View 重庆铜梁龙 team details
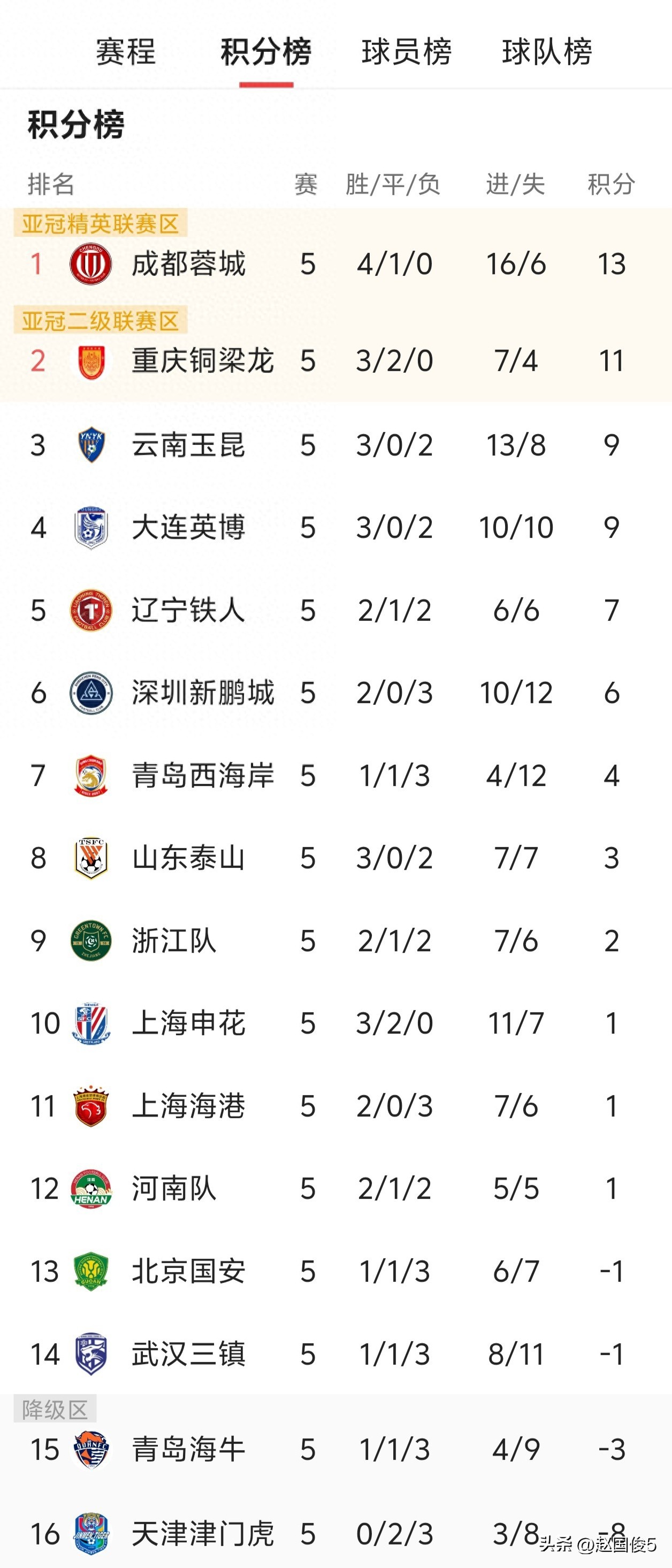The width and height of the screenshot is (672, 1568). click(x=202, y=361)
